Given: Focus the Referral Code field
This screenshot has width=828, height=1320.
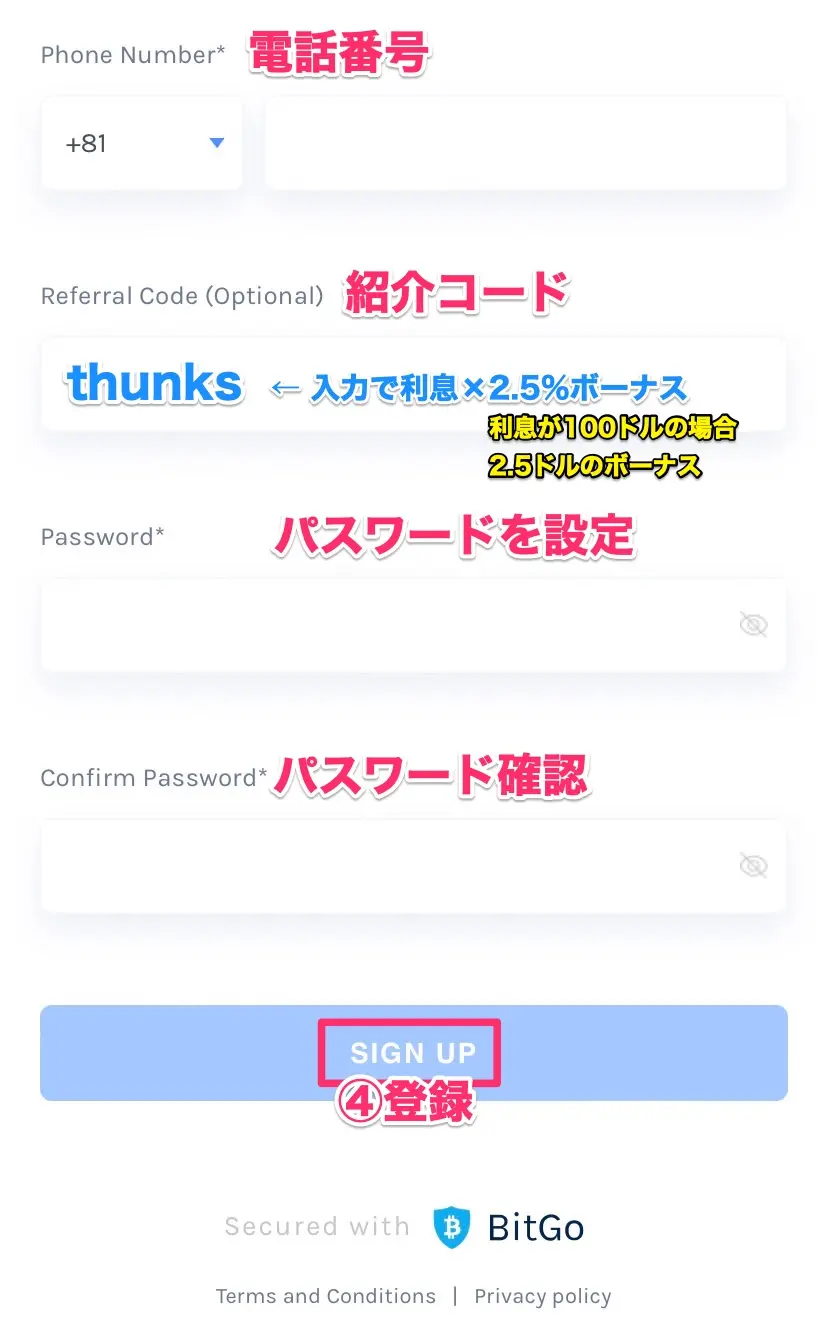Looking at the screenshot, I should tap(413, 385).
